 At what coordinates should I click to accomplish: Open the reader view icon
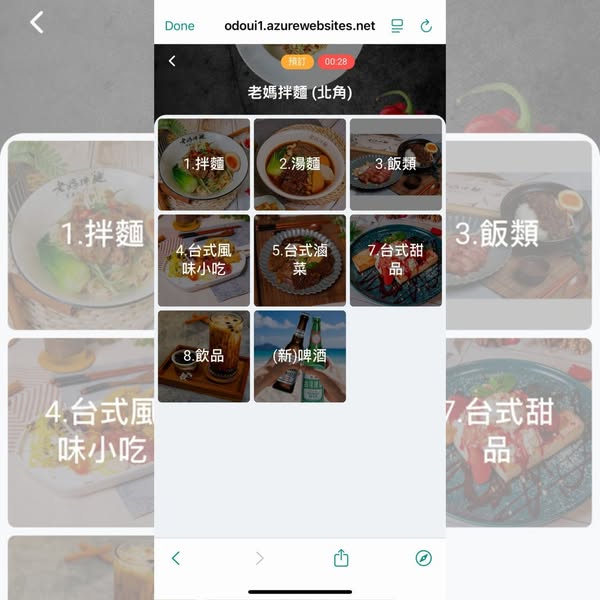click(397, 26)
